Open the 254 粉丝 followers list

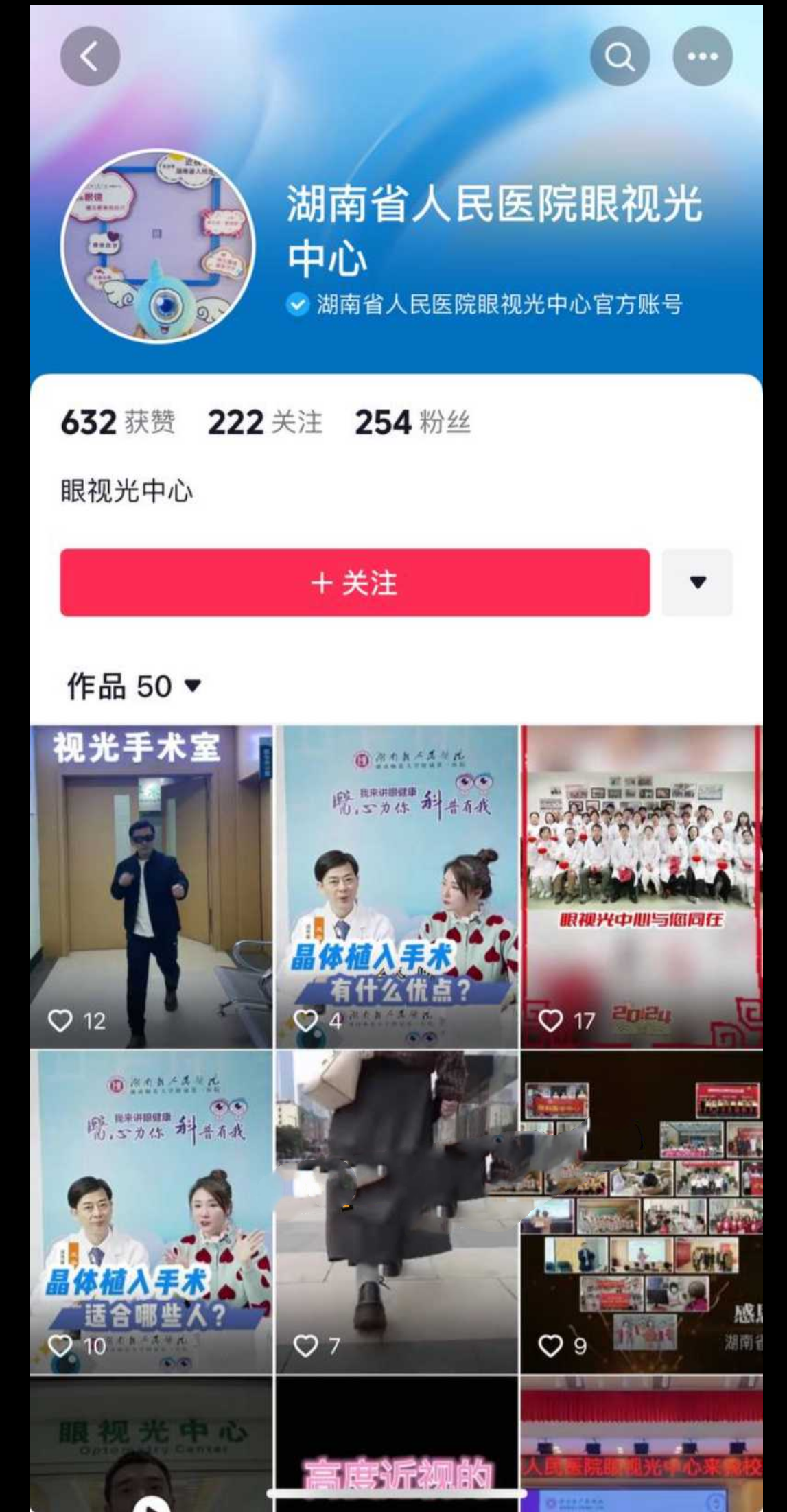[412, 423]
